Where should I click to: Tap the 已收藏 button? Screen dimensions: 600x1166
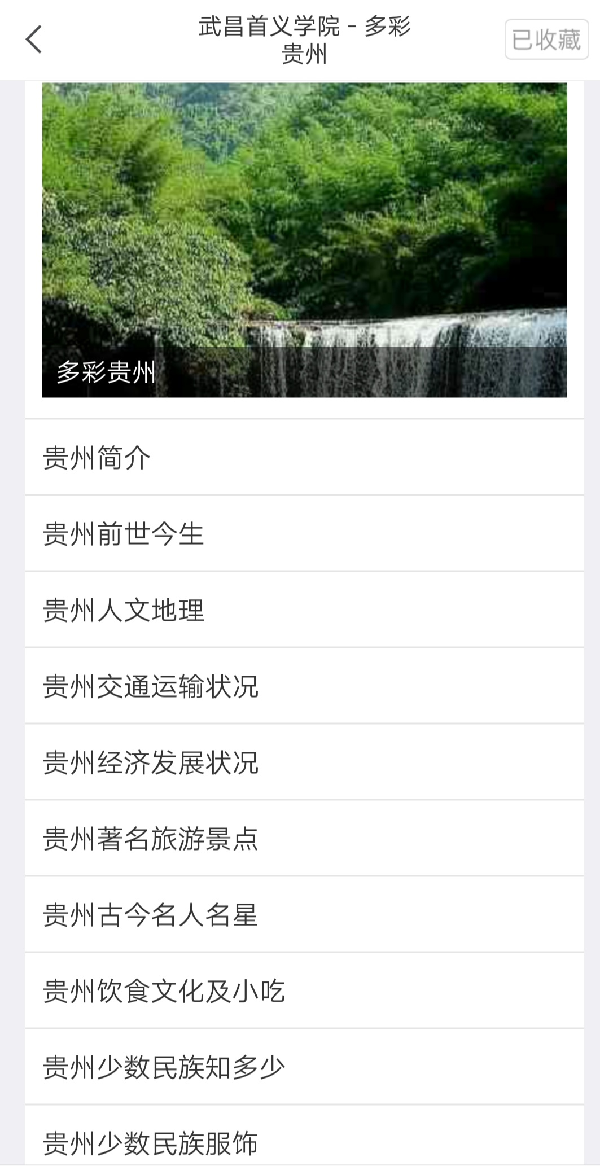click(546, 40)
